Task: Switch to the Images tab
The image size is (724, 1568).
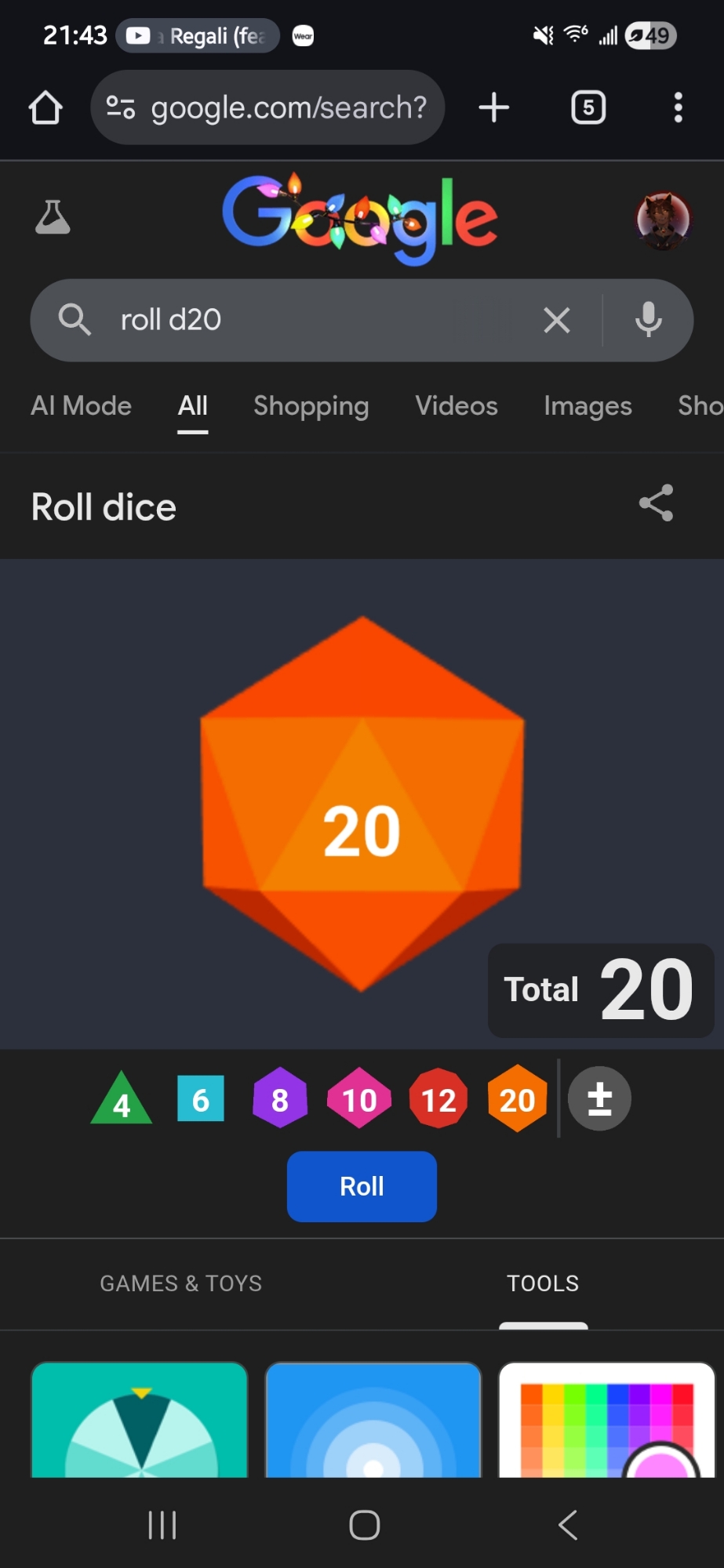Action: pyautogui.click(x=588, y=406)
